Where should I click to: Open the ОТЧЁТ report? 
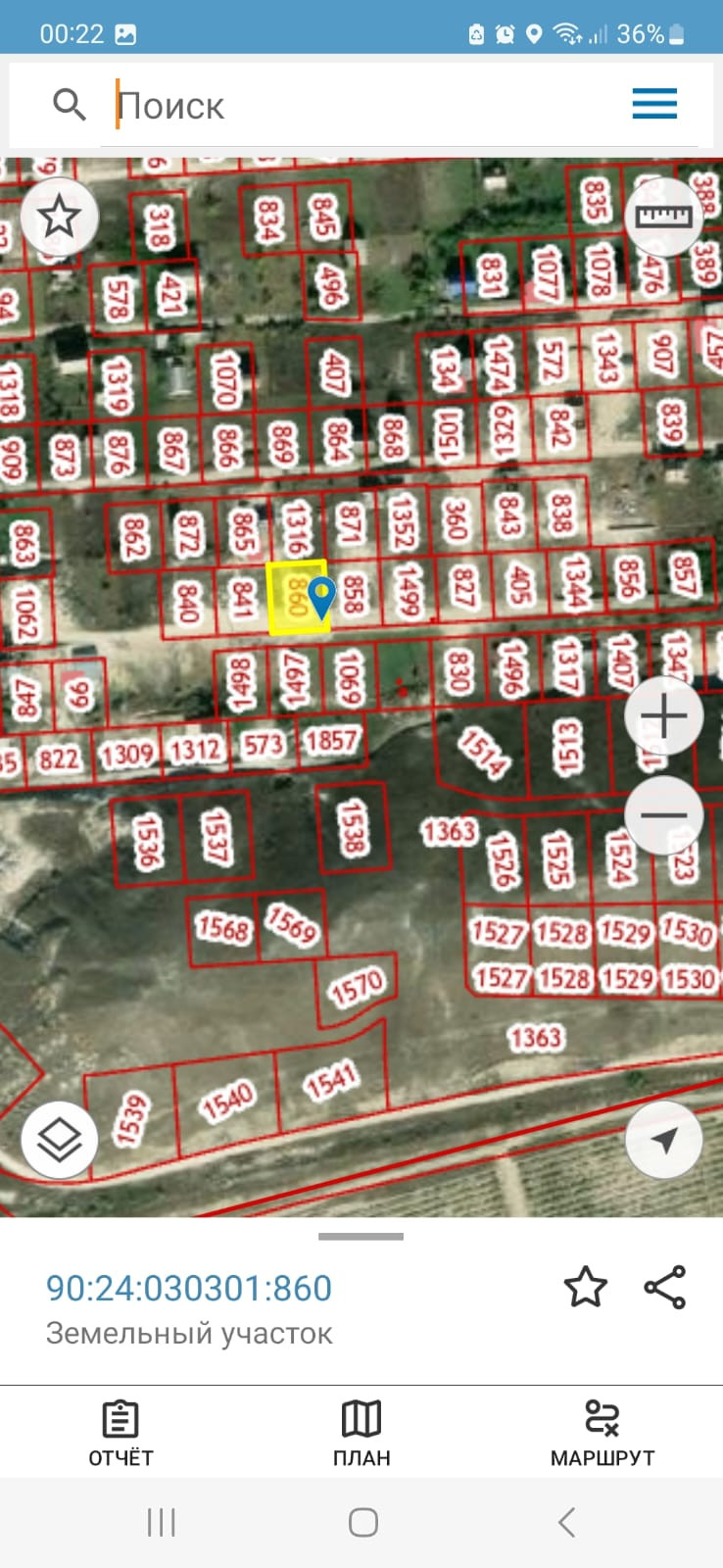(120, 1433)
